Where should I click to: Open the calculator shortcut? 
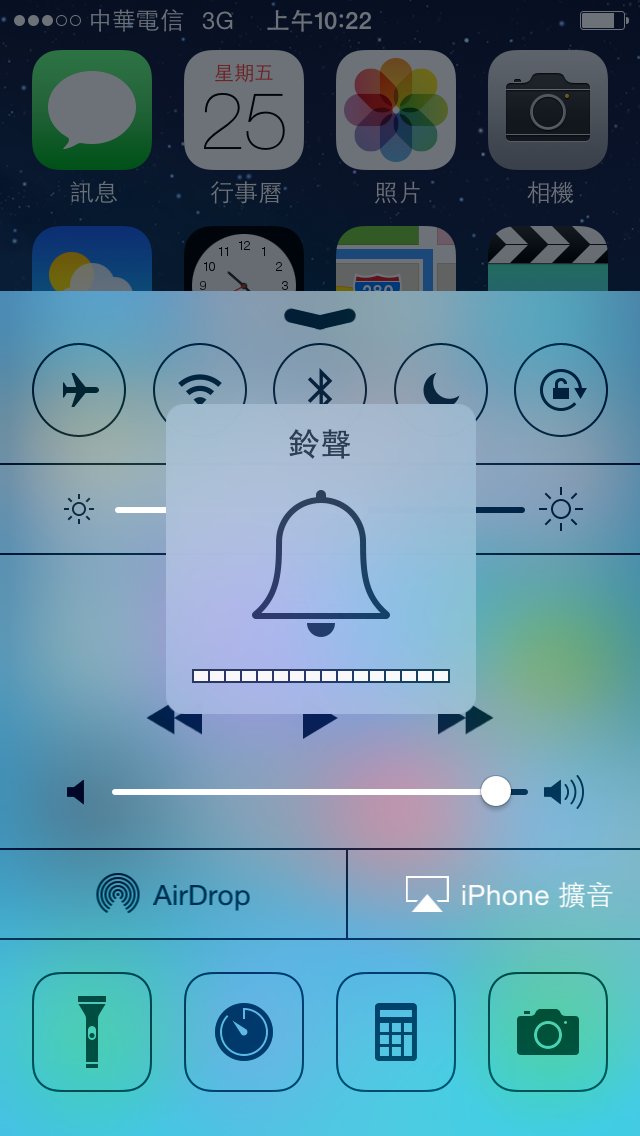[x=396, y=1032]
